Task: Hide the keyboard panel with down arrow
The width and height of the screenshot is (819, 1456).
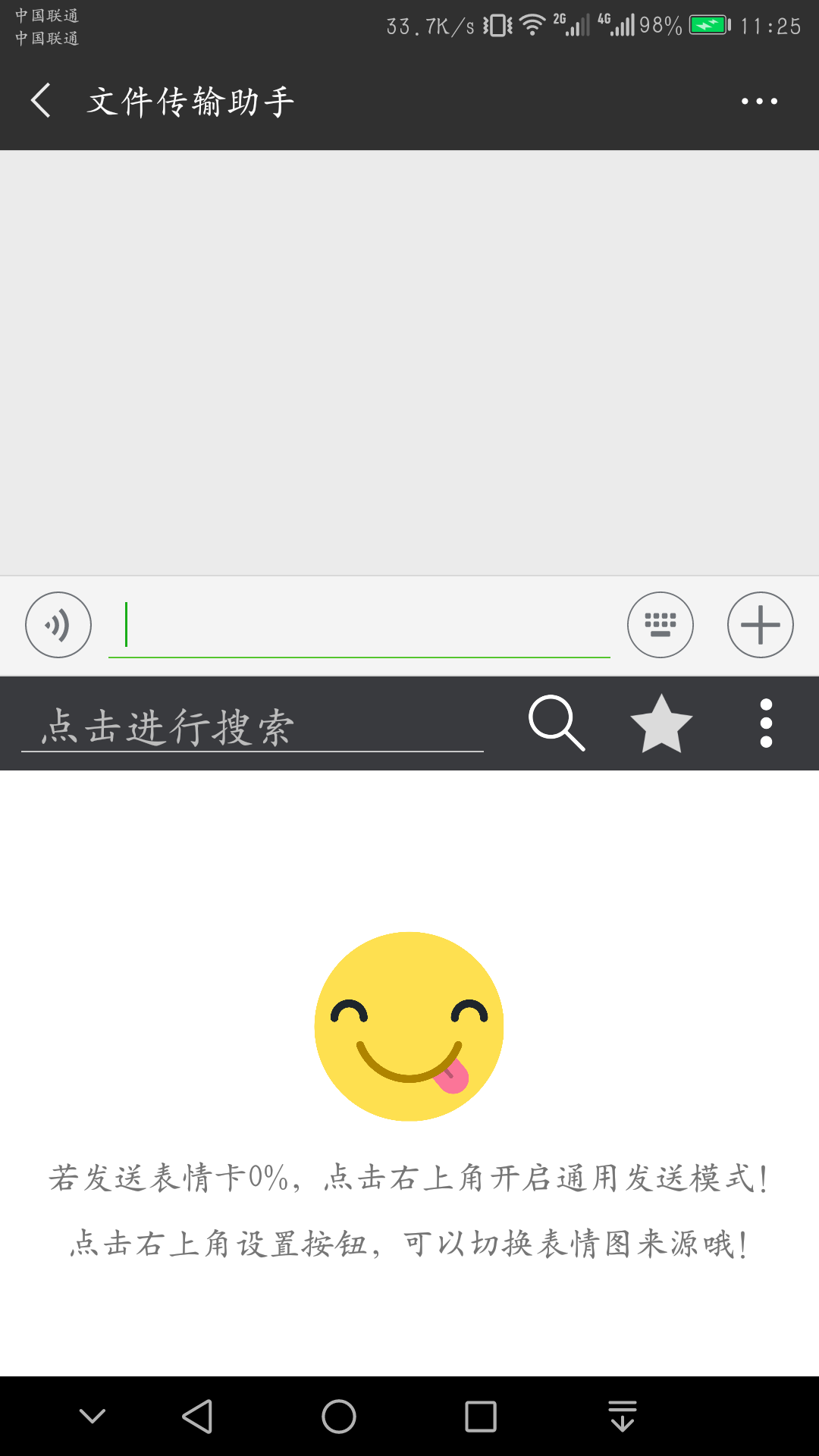Action: tap(93, 1416)
